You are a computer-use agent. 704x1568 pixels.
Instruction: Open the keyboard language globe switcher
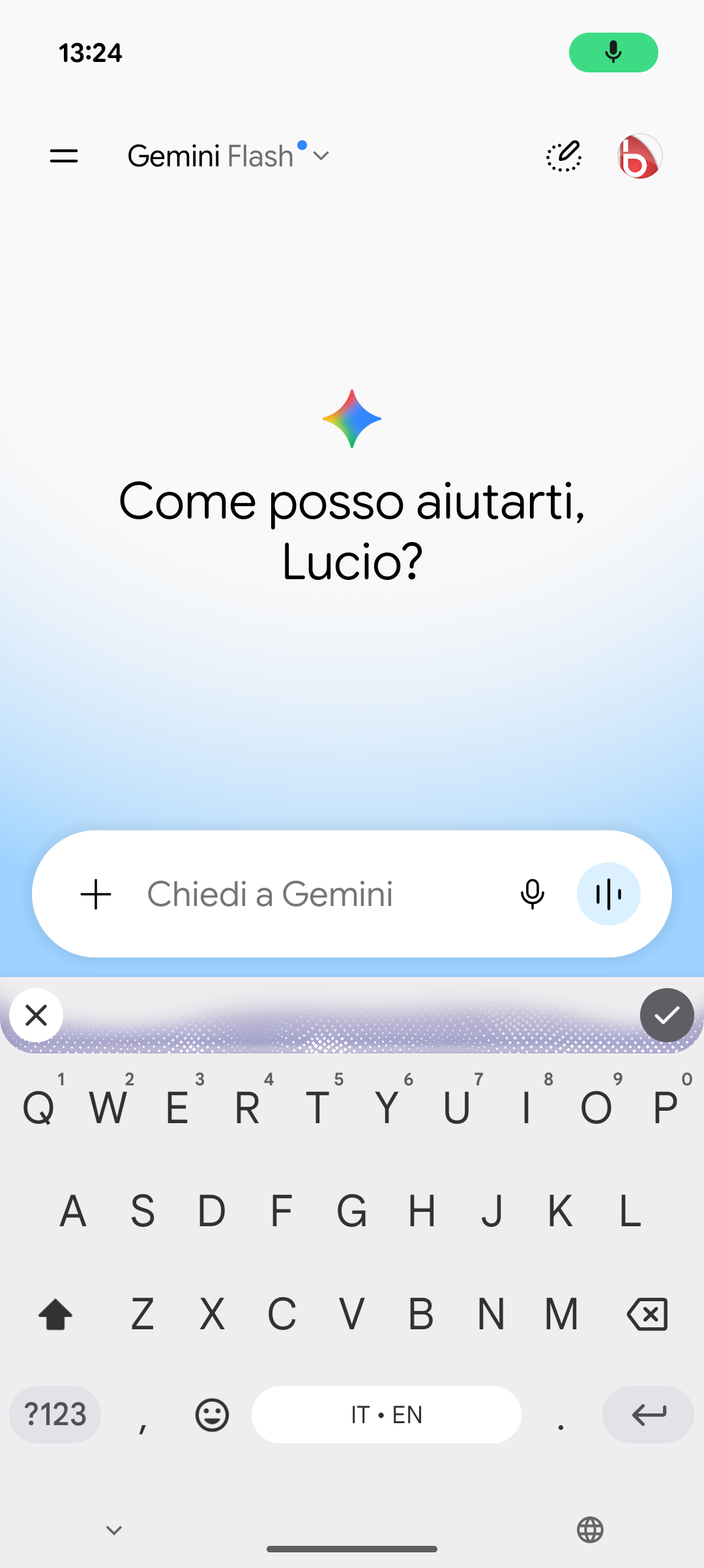(591, 1530)
